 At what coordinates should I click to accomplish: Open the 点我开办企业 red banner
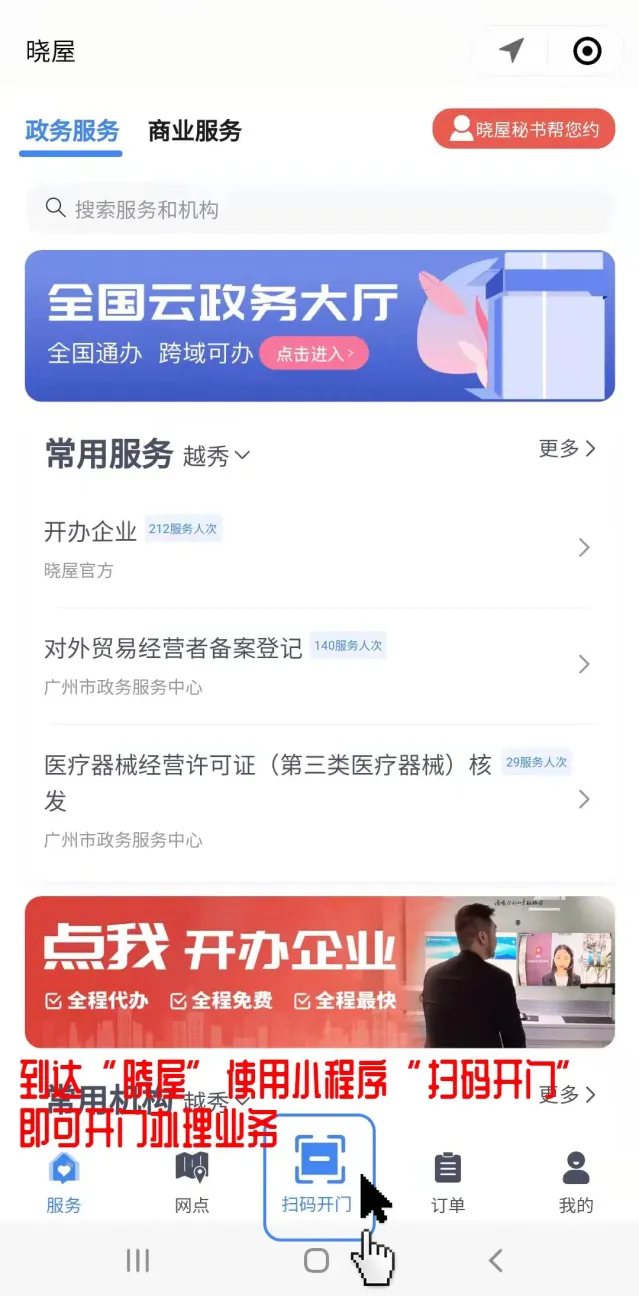[319, 971]
